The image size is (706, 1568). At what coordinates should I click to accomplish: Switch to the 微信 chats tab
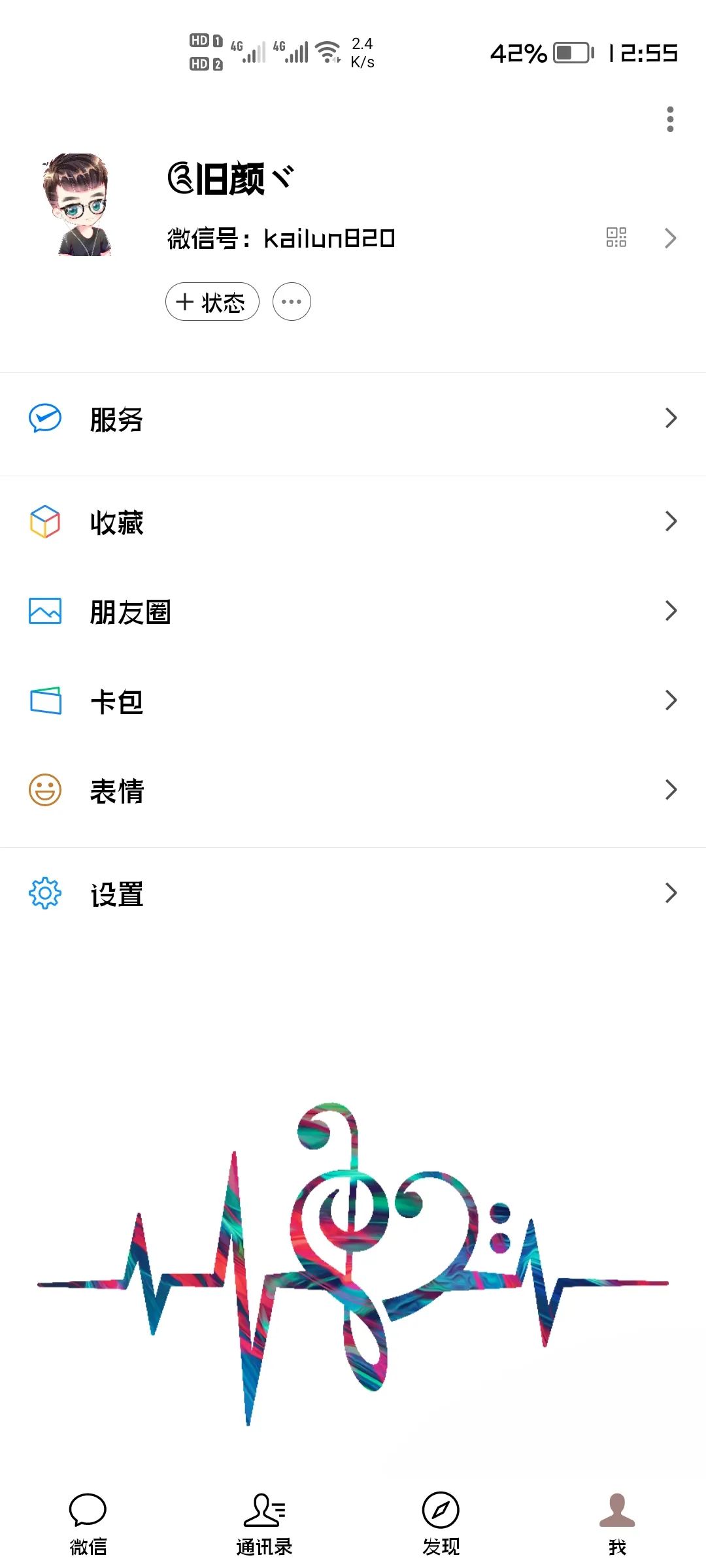click(88, 1523)
